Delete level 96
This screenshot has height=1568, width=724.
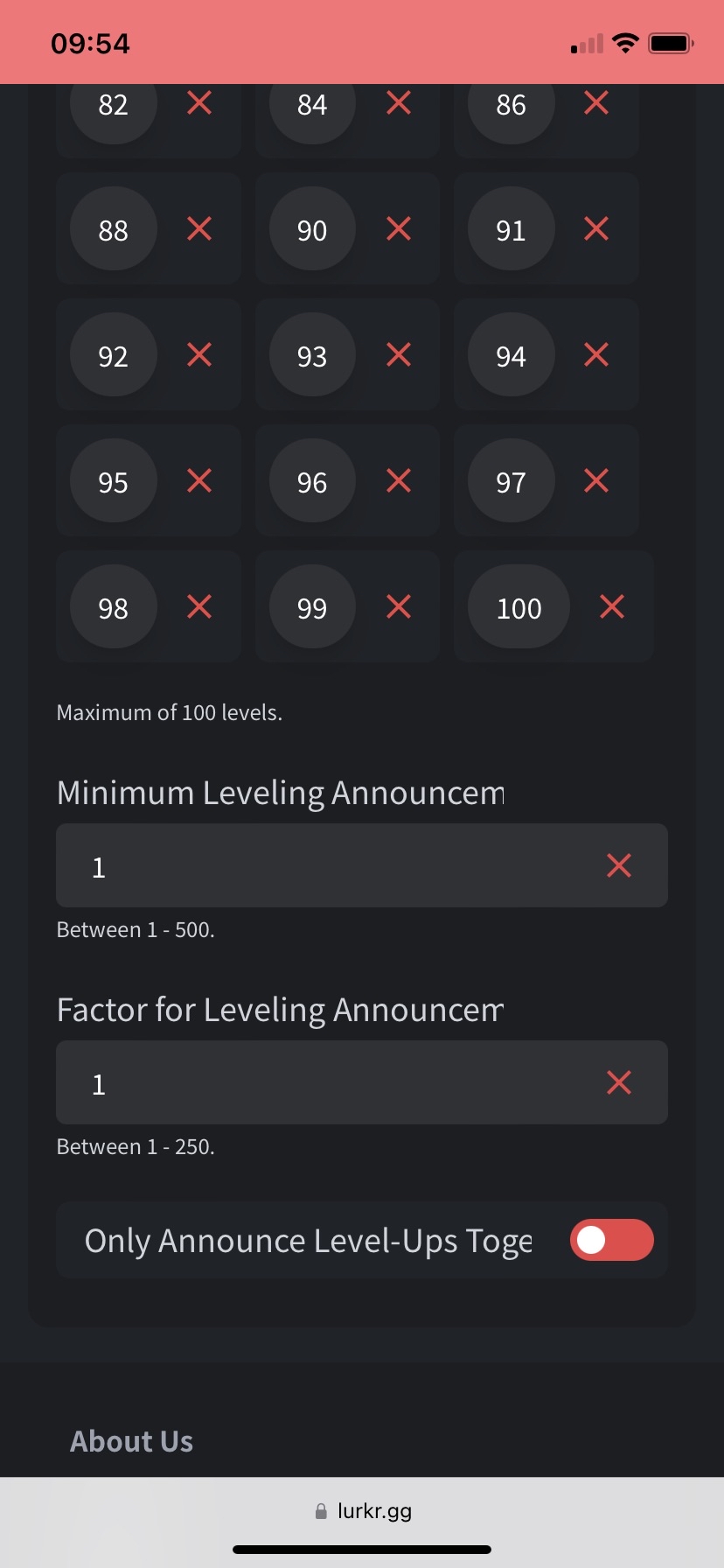click(x=399, y=480)
